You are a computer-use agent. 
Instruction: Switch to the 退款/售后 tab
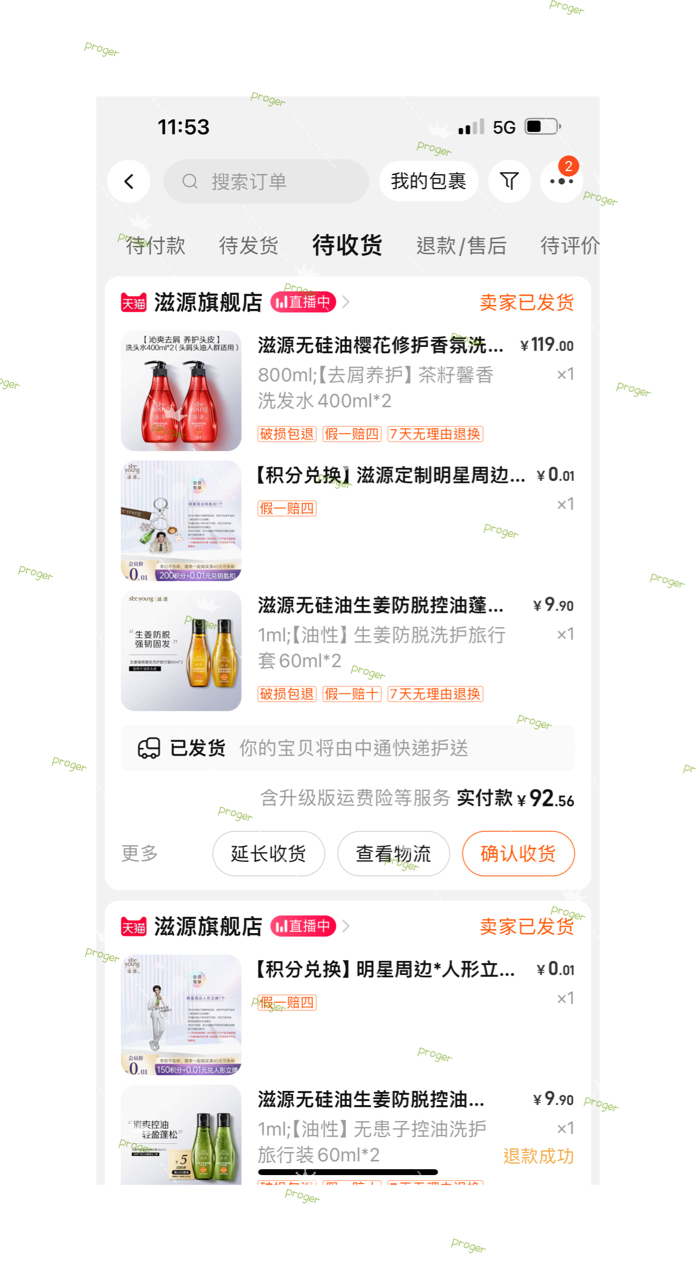pyautogui.click(x=461, y=246)
